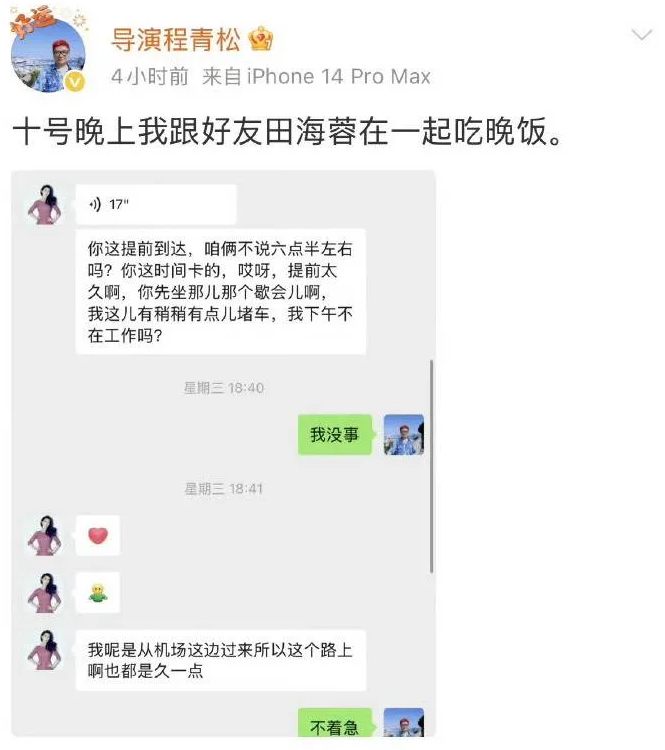Viewport: 665px width, 750px height.
Task: Open 导演程青松's profile avatar
Action: (47, 55)
